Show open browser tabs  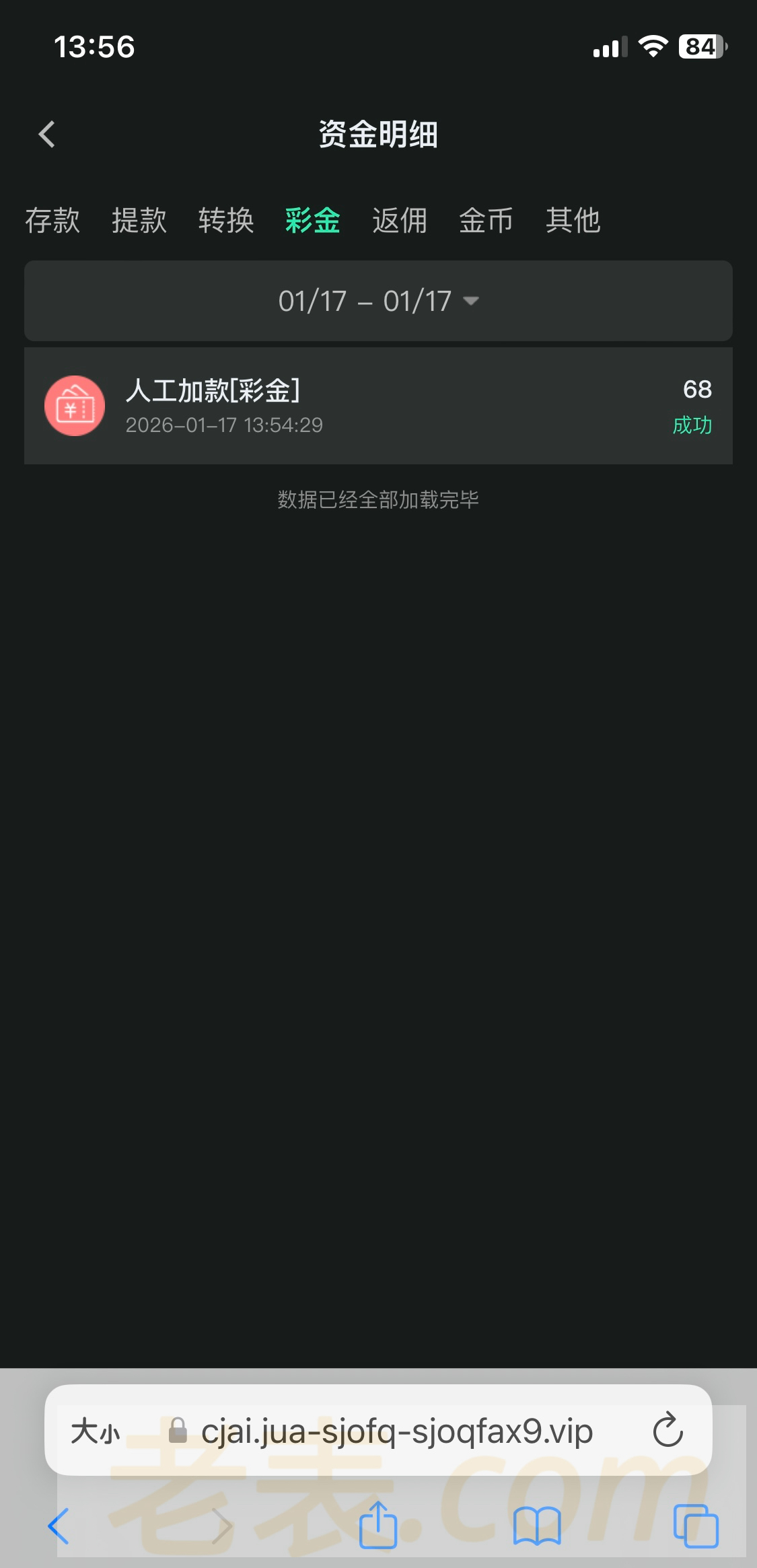click(x=696, y=1526)
